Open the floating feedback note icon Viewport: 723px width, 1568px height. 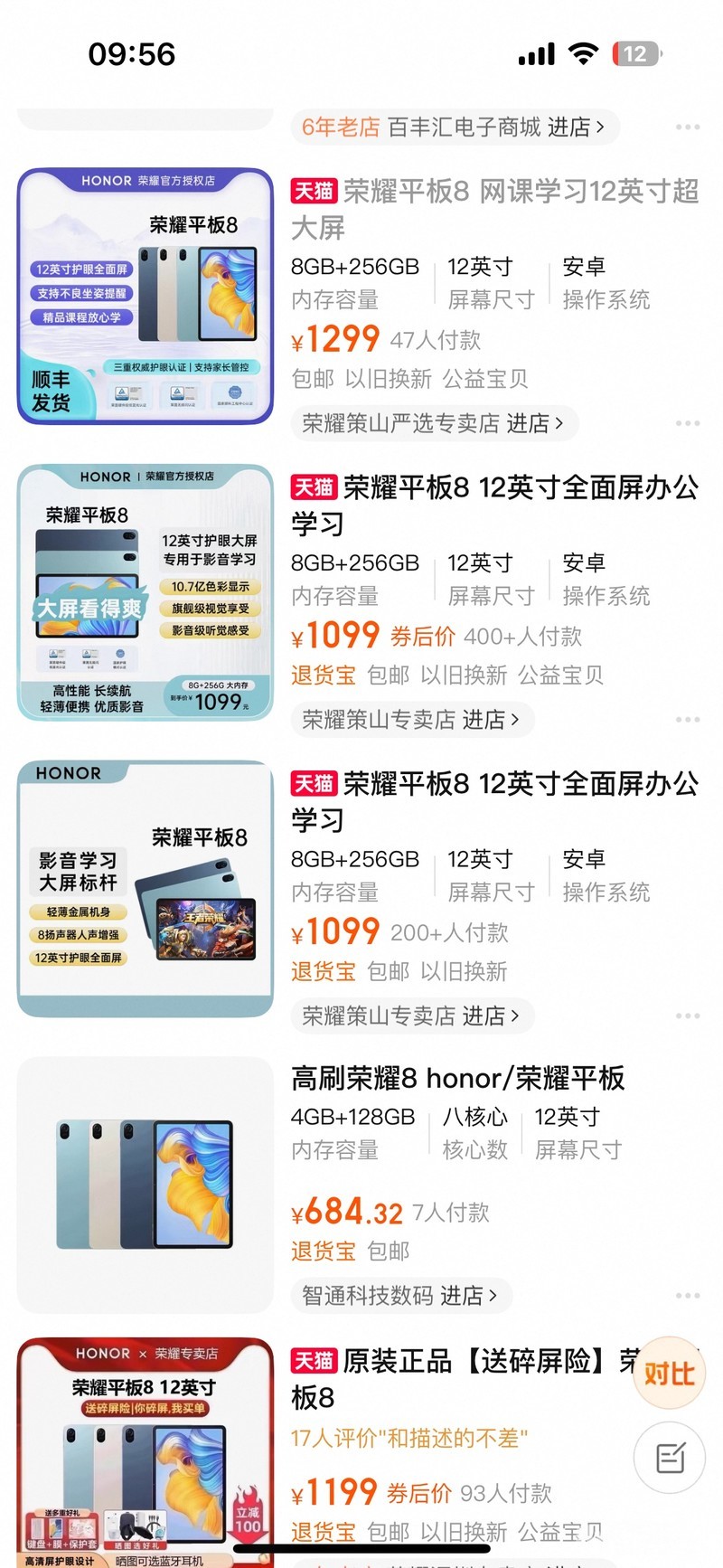[x=669, y=1458]
